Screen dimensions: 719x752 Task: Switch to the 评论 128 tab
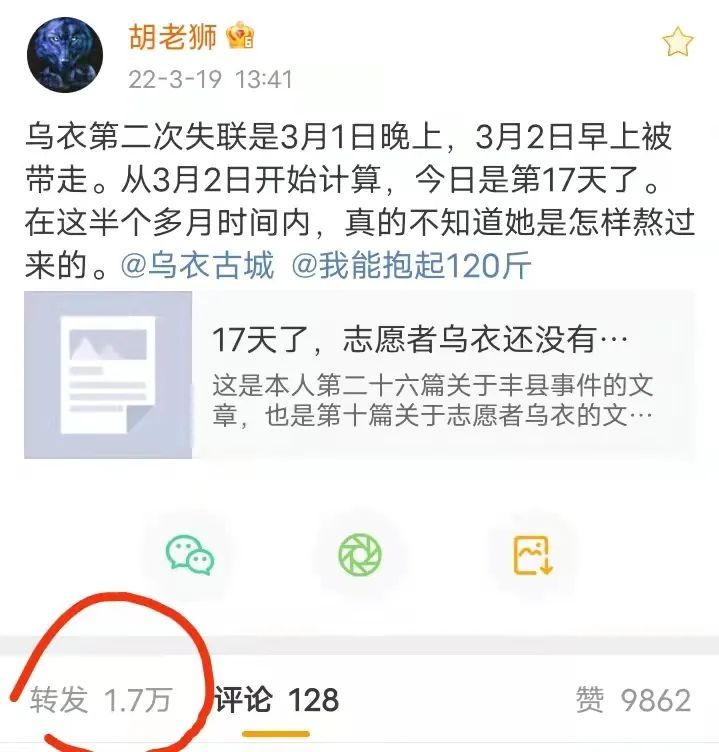point(276,700)
